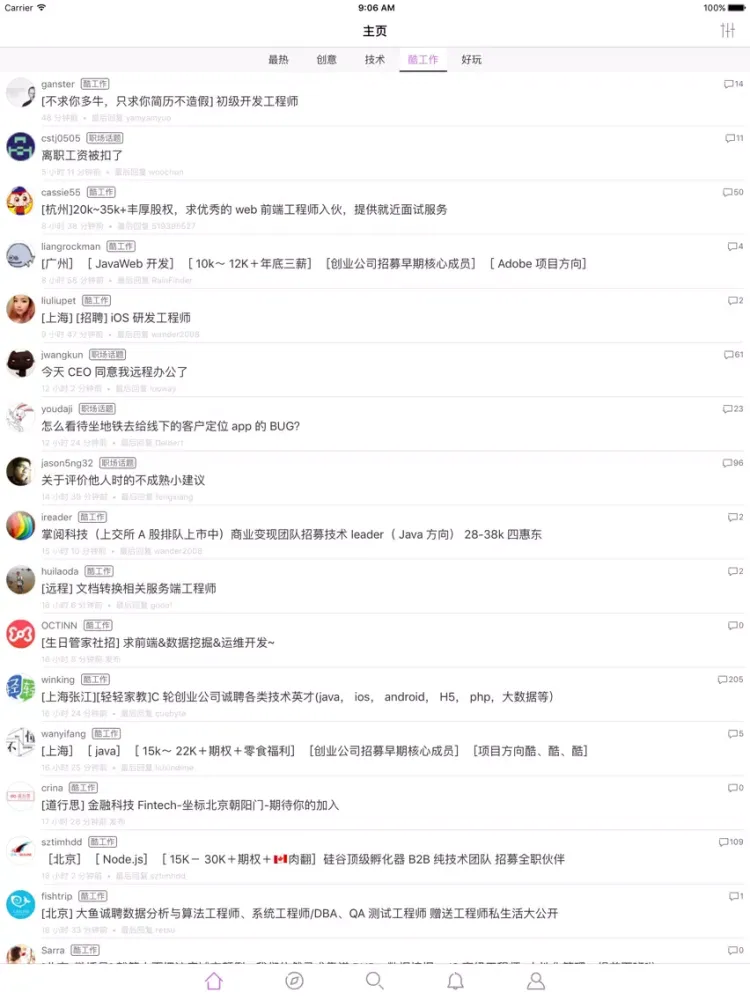Open the filter settings icon
The image size is (750, 1000).
727,31
